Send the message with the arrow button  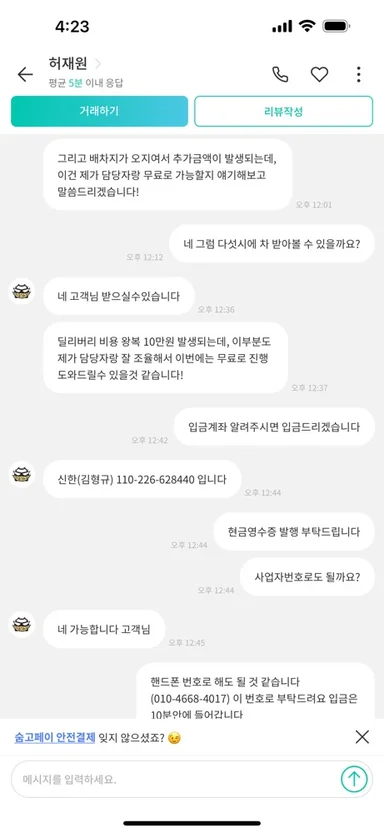coord(354,779)
